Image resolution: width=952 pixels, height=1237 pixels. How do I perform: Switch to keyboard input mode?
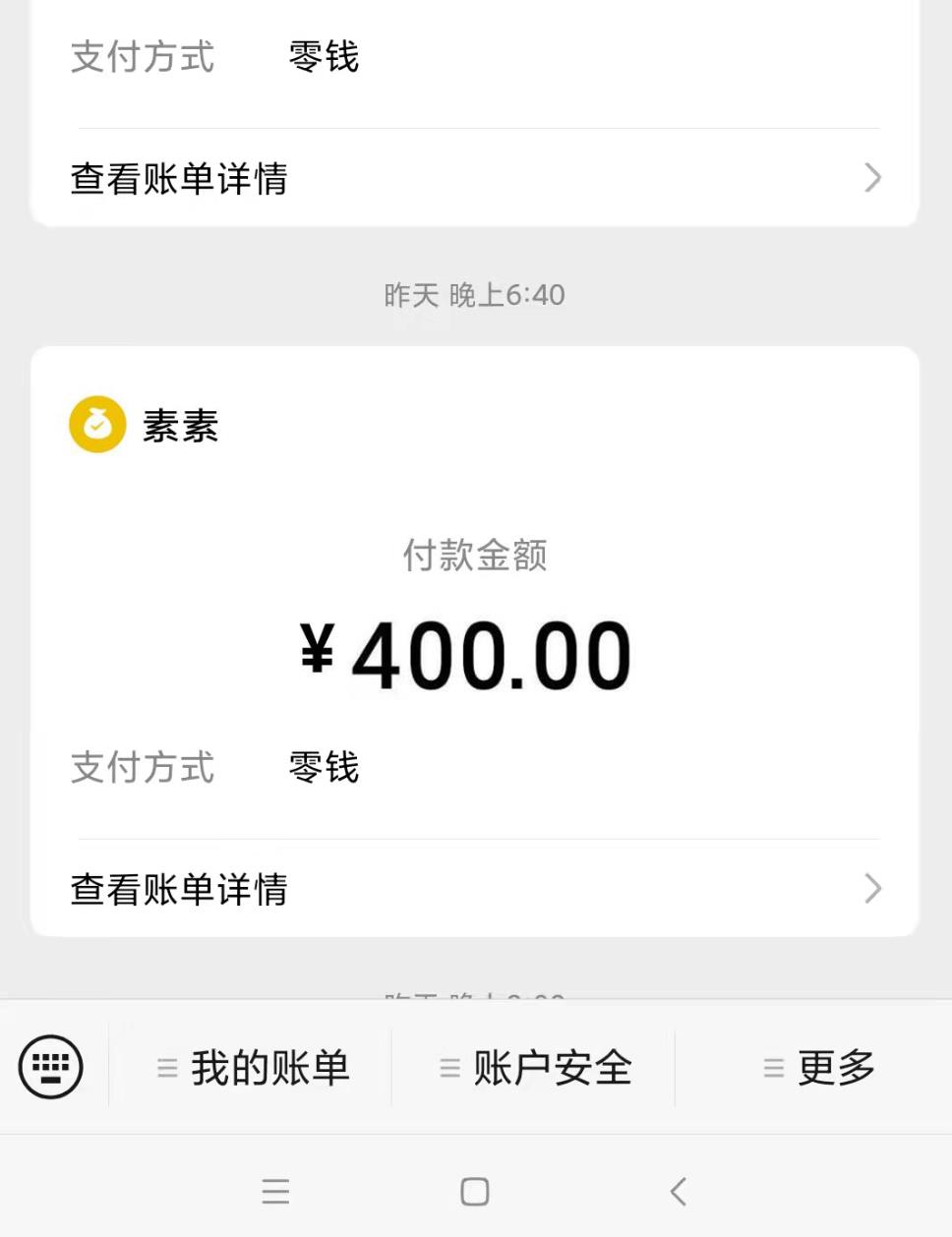point(51,1067)
